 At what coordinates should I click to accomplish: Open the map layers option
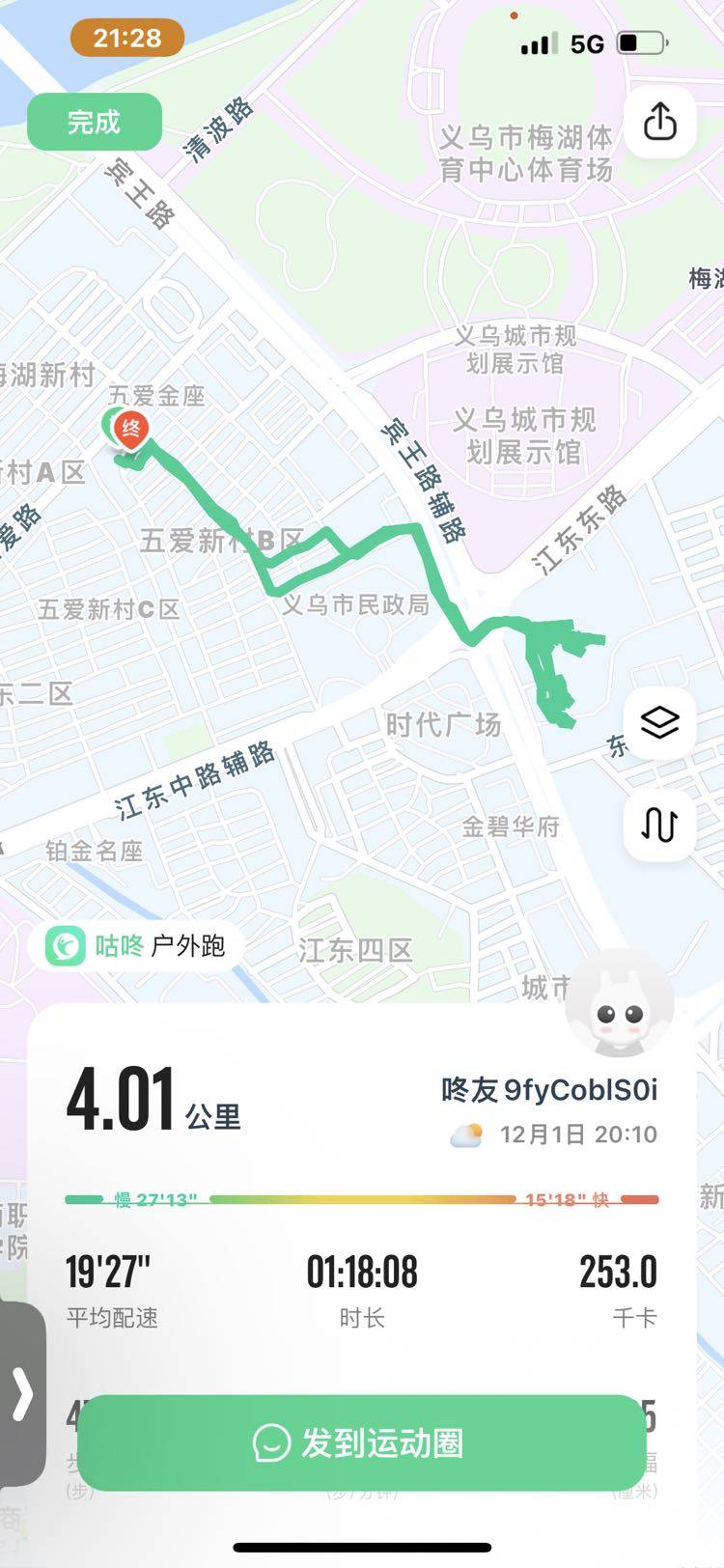660,722
